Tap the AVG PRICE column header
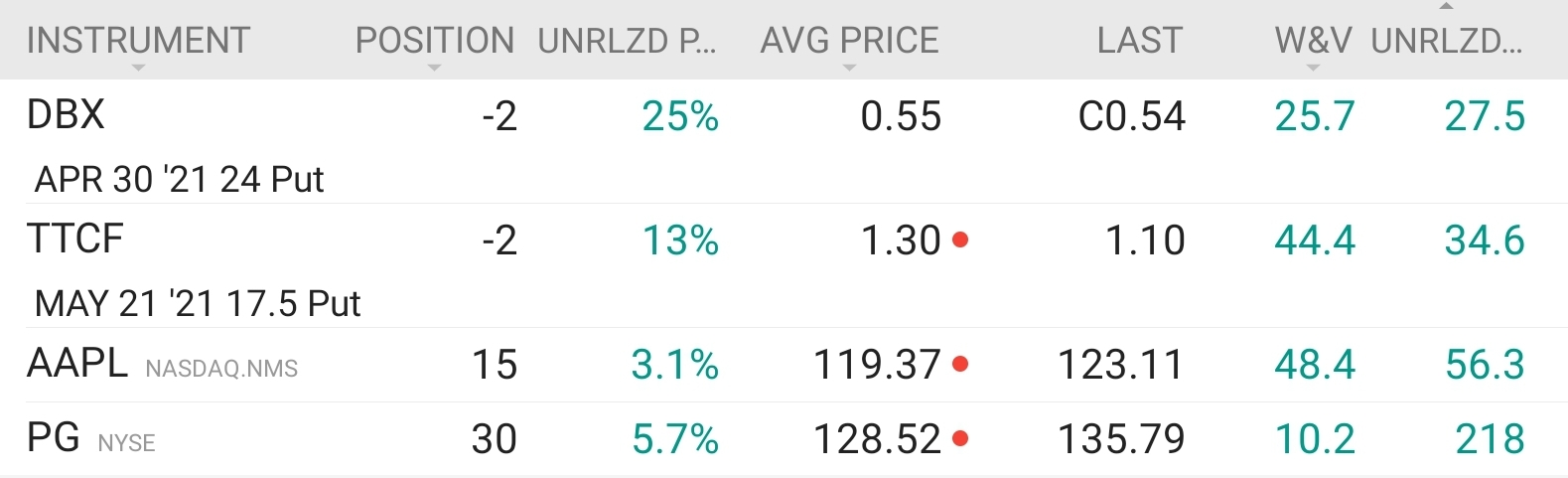Viewport: 1568px width, 478px height. click(x=849, y=41)
